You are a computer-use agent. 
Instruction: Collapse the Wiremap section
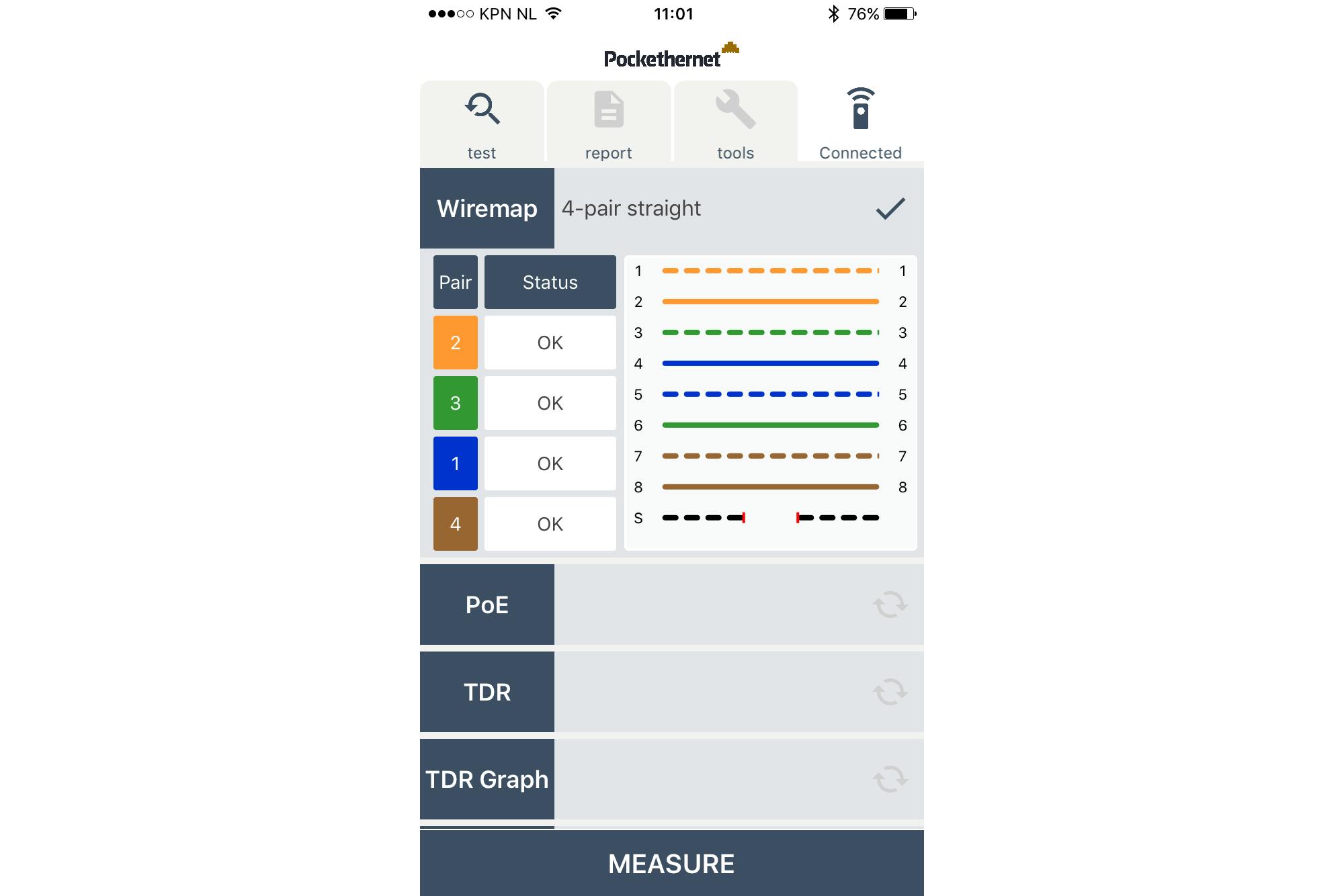487,208
